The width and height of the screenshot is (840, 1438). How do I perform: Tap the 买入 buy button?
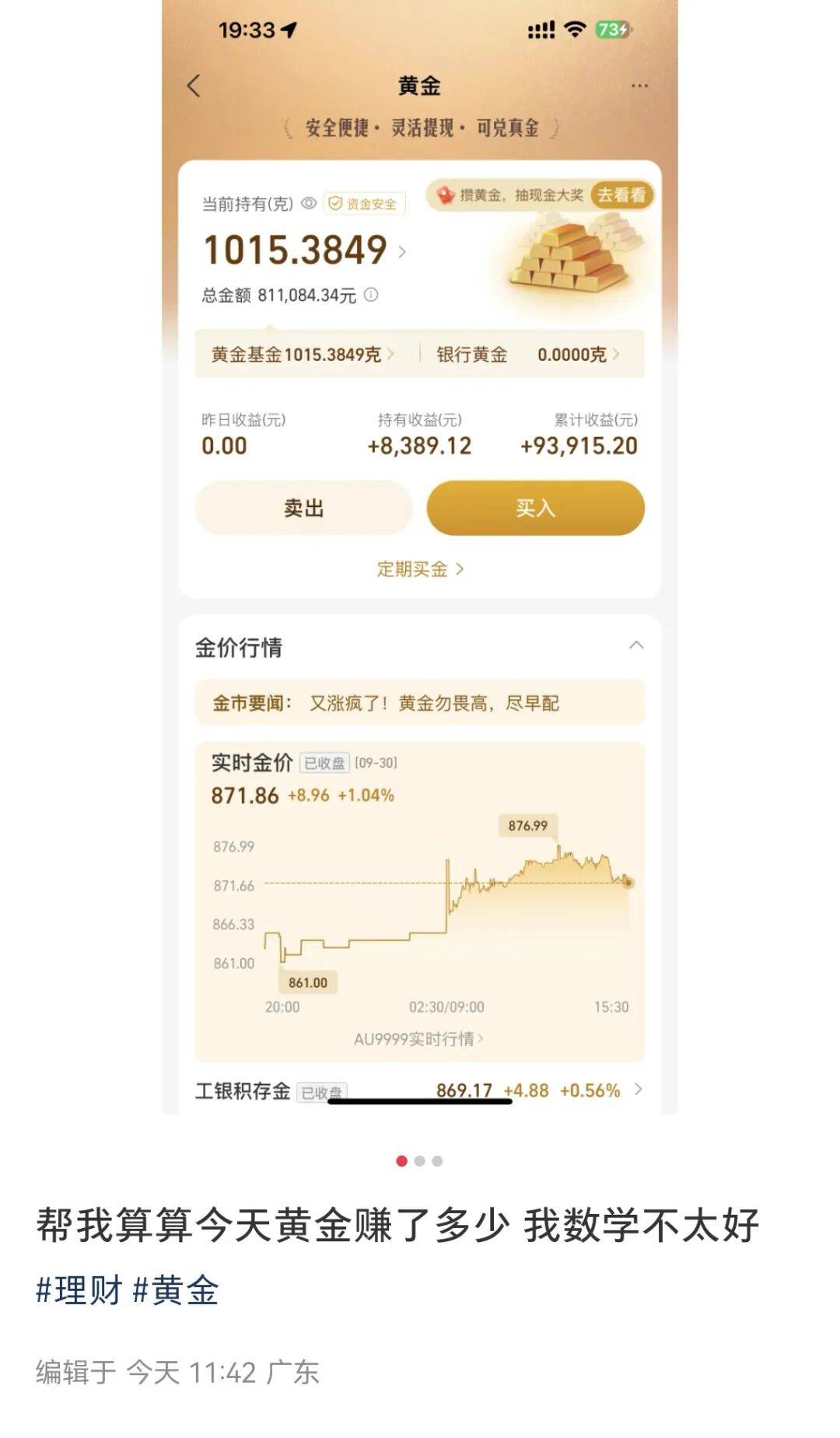[535, 507]
